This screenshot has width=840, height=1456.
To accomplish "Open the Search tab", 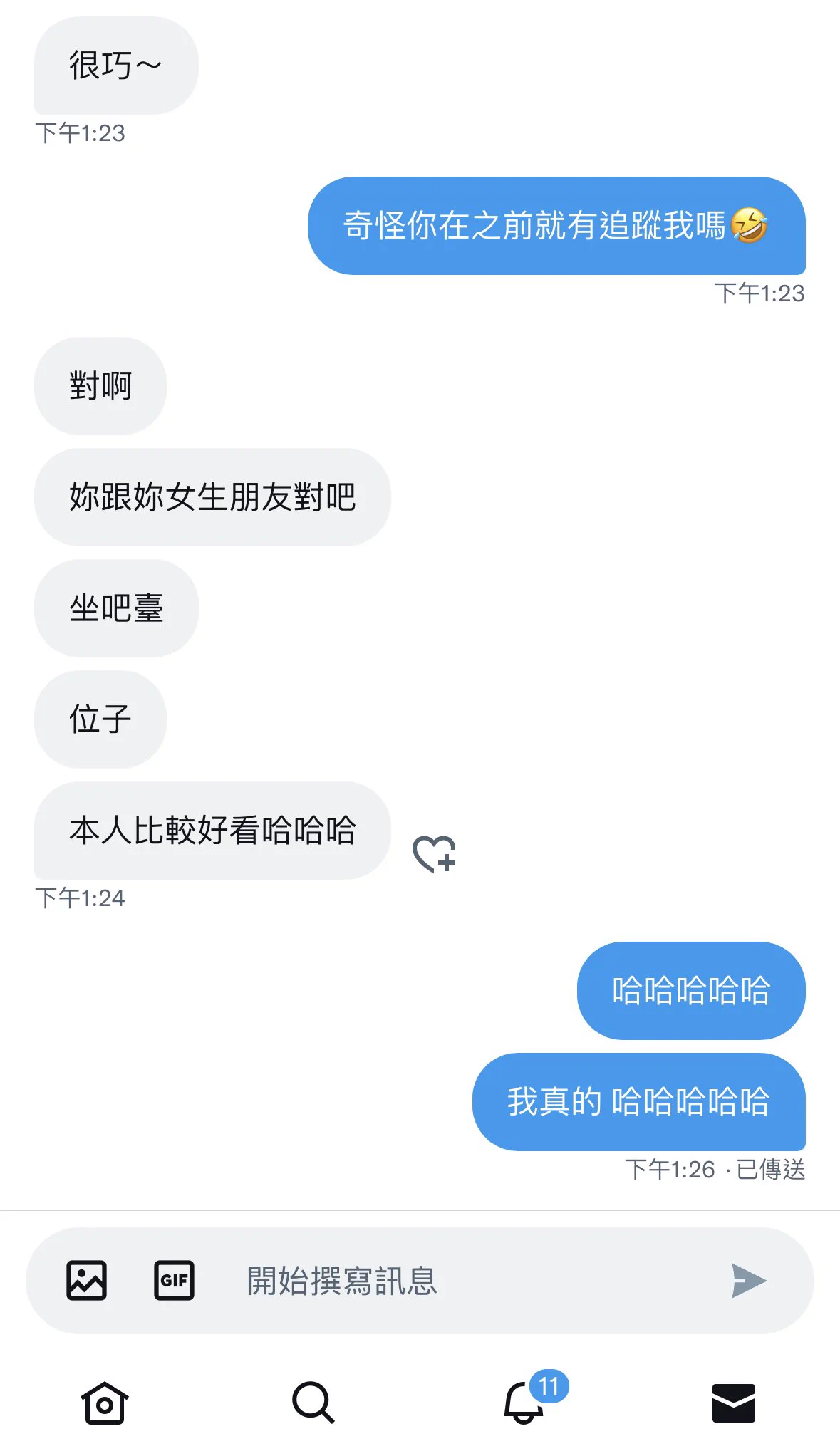I will click(313, 1403).
